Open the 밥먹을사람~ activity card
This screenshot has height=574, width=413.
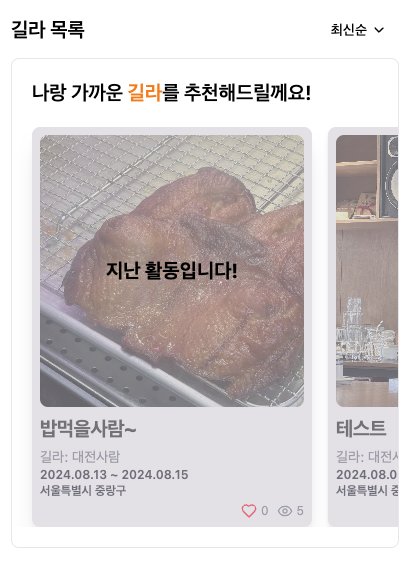[x=172, y=327]
